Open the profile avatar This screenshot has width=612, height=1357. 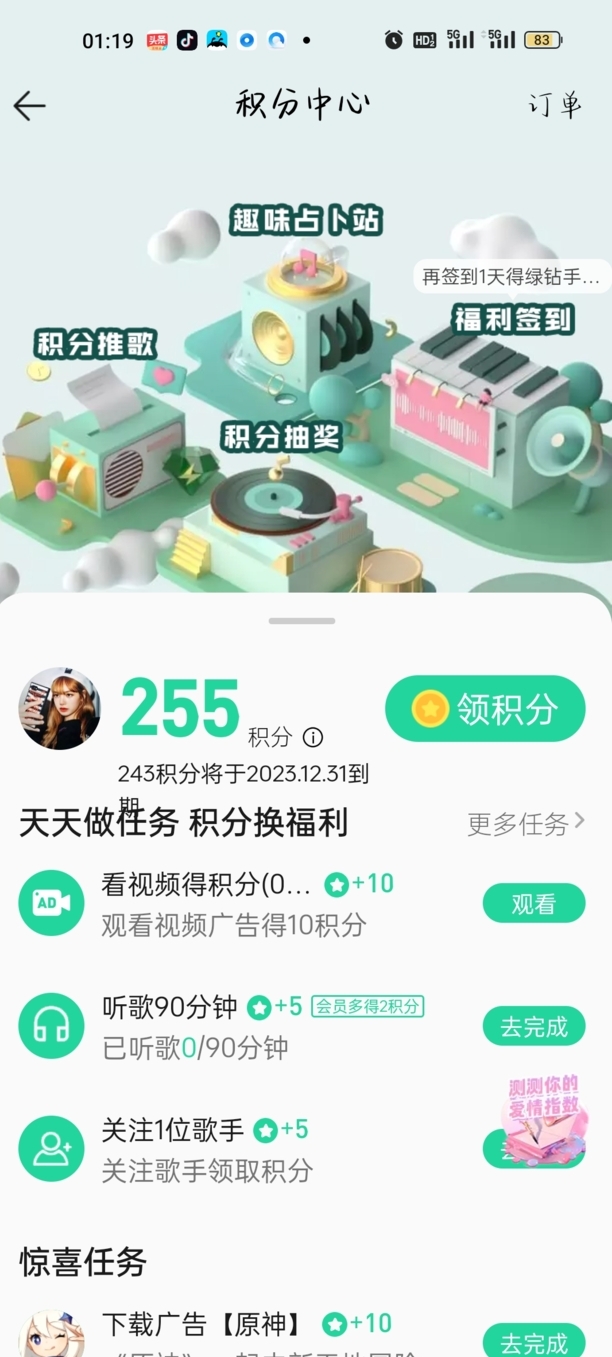coord(60,709)
